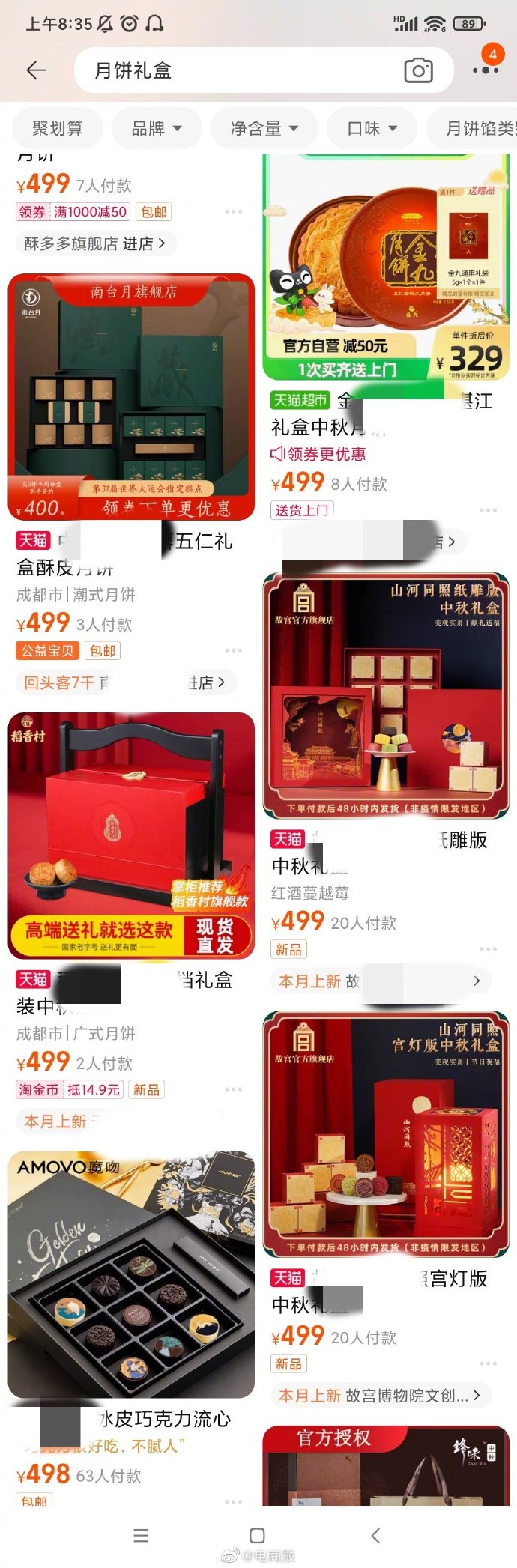Open 本月上新 故宫博物院文创 store link
Screen dimensions: 517x1568
point(384,1396)
